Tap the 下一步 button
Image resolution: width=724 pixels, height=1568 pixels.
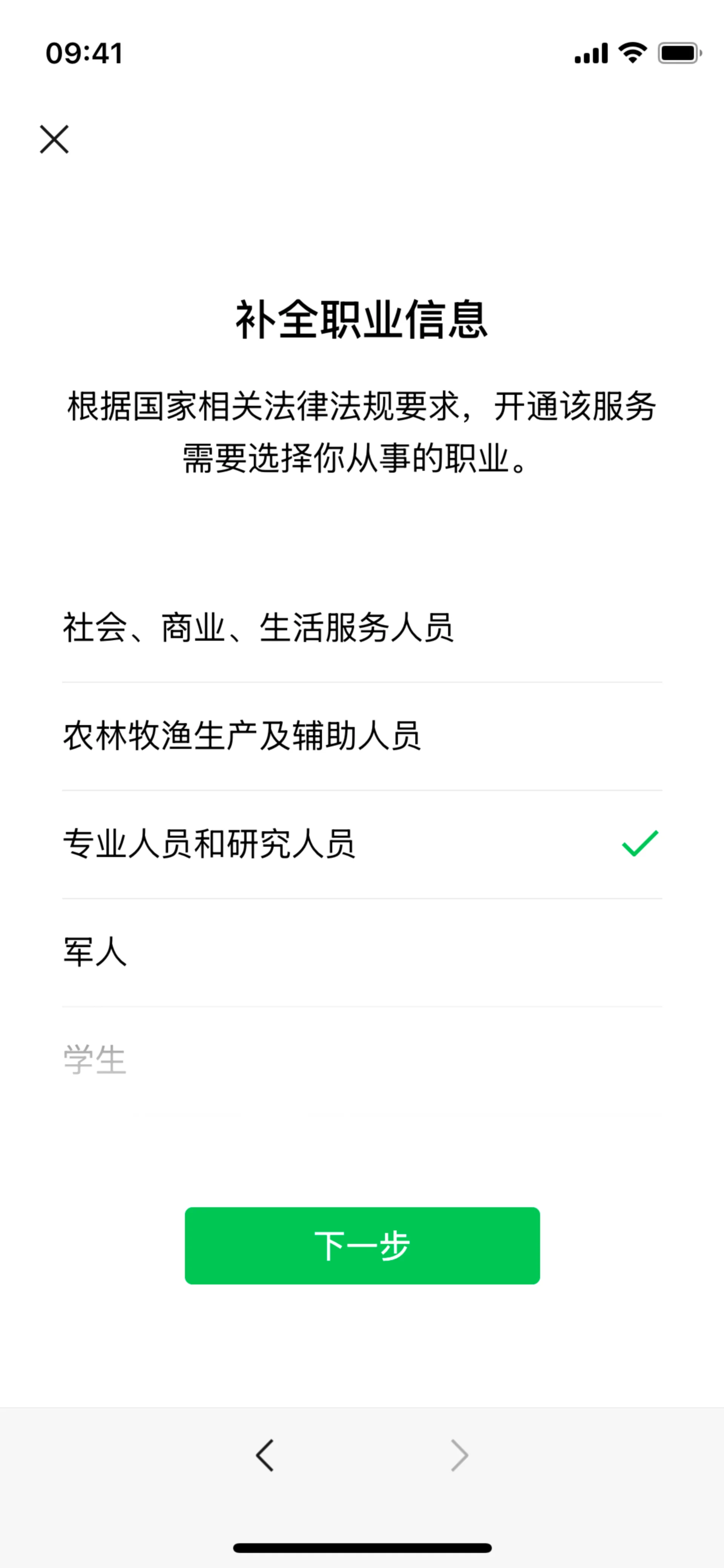click(x=362, y=1245)
